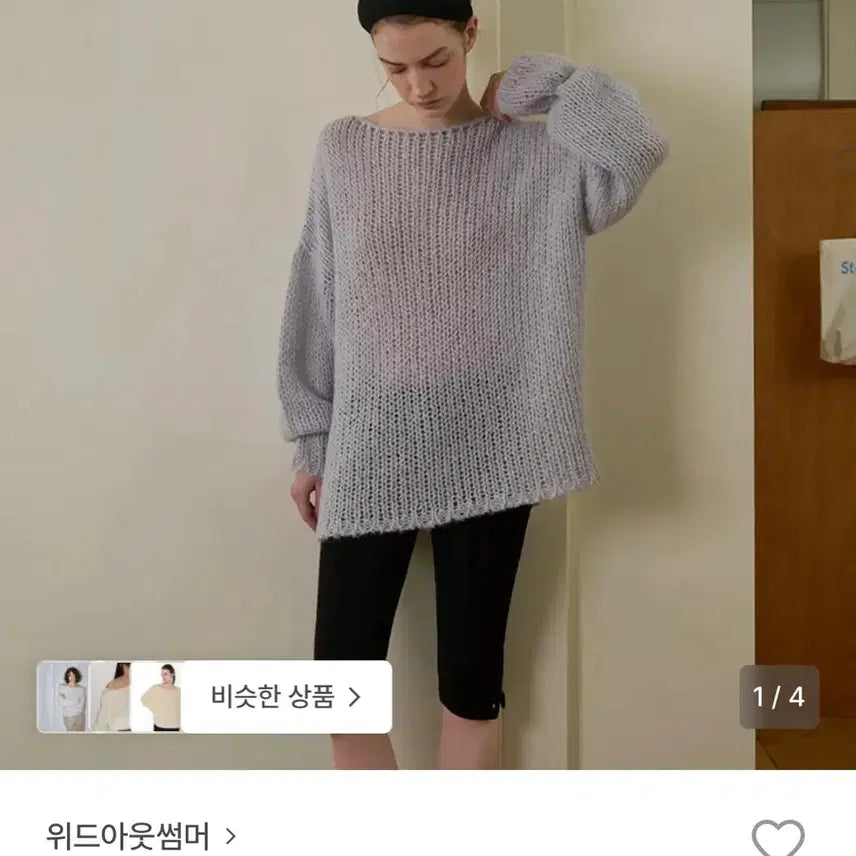
Task: Open the 위드아웃썸머 brand link
Action: (140, 836)
